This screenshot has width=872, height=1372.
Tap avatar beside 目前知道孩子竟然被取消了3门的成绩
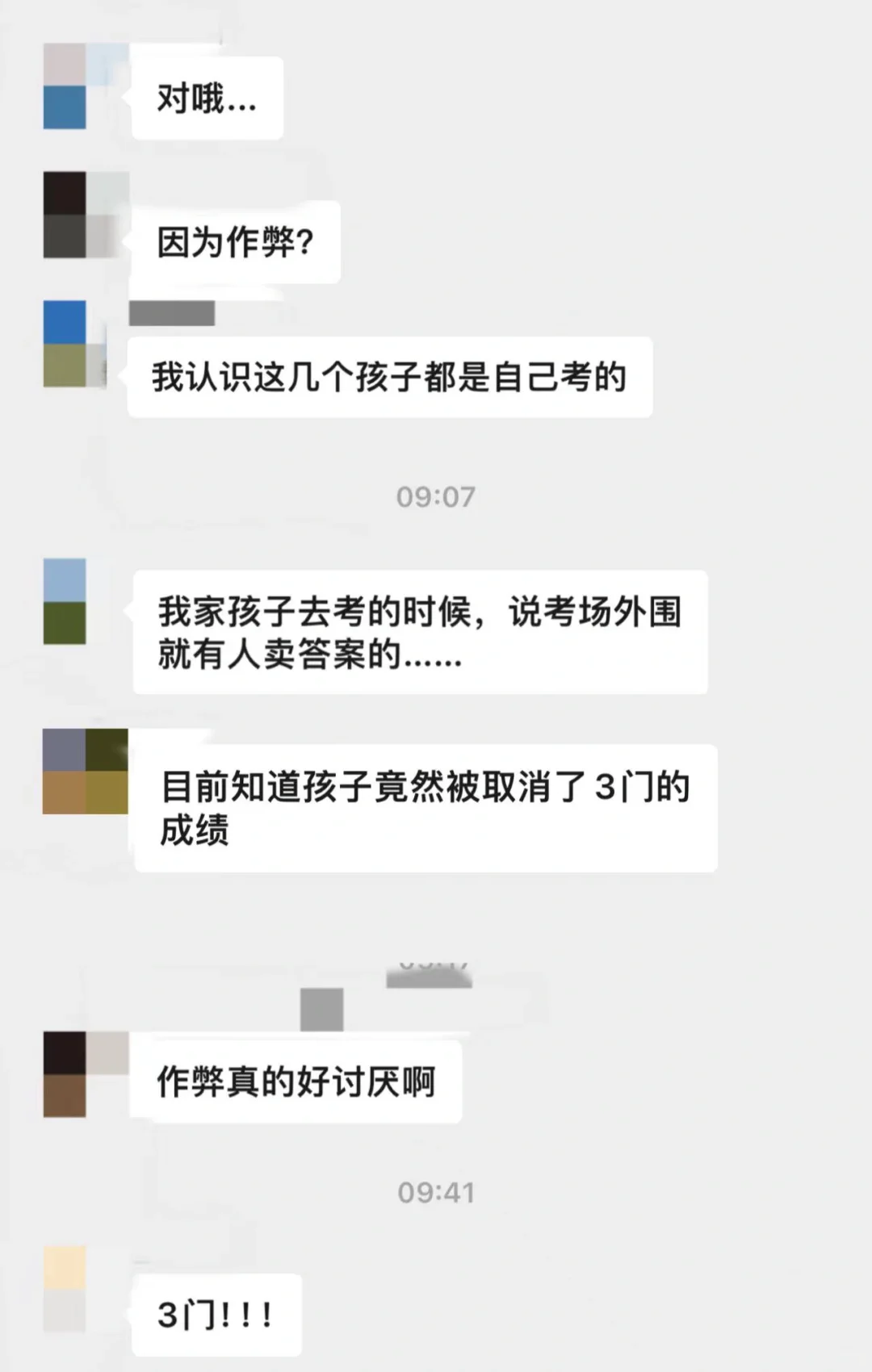85,772
